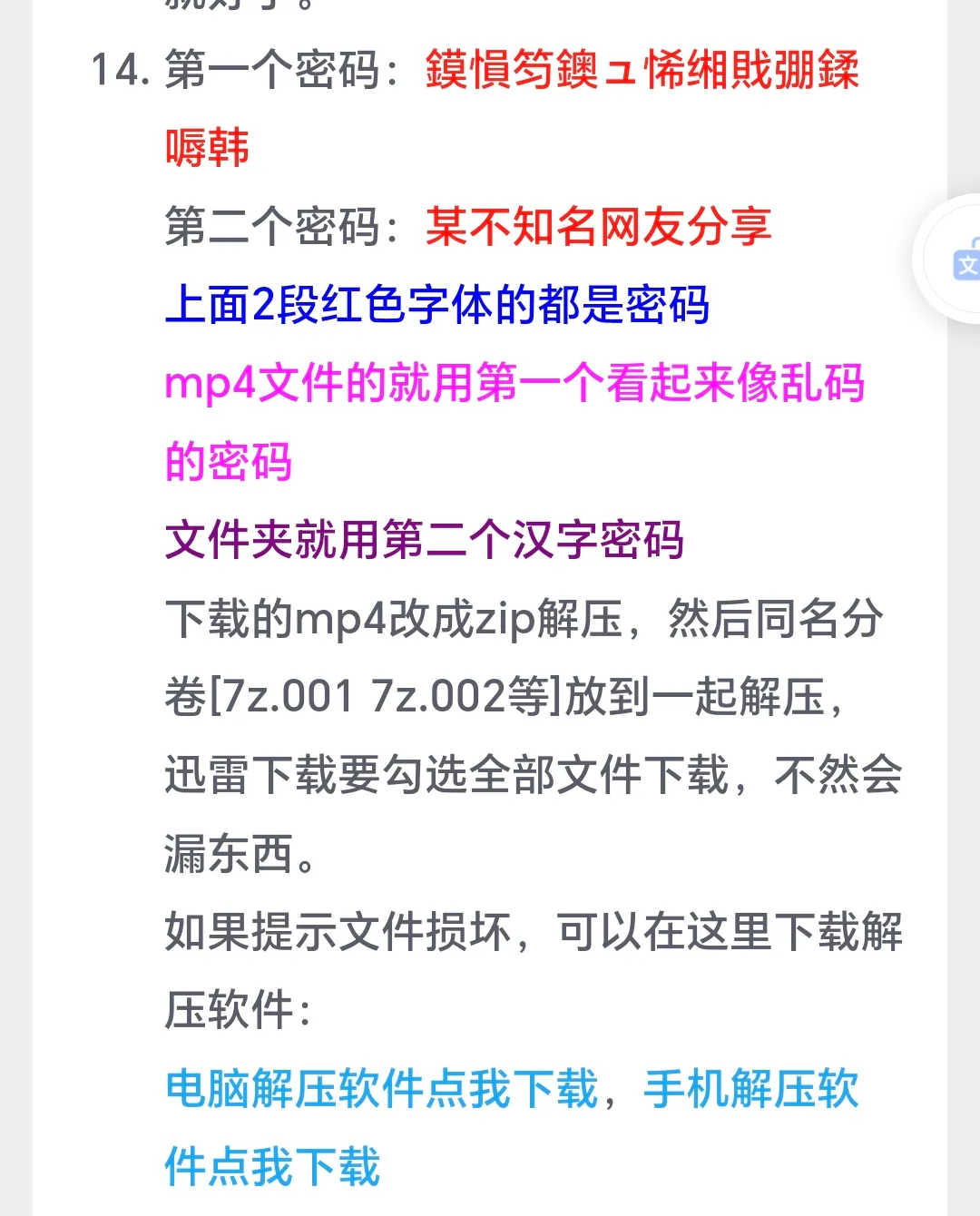Open the 电脑解压软件点我下载 link

[x=381, y=1089]
